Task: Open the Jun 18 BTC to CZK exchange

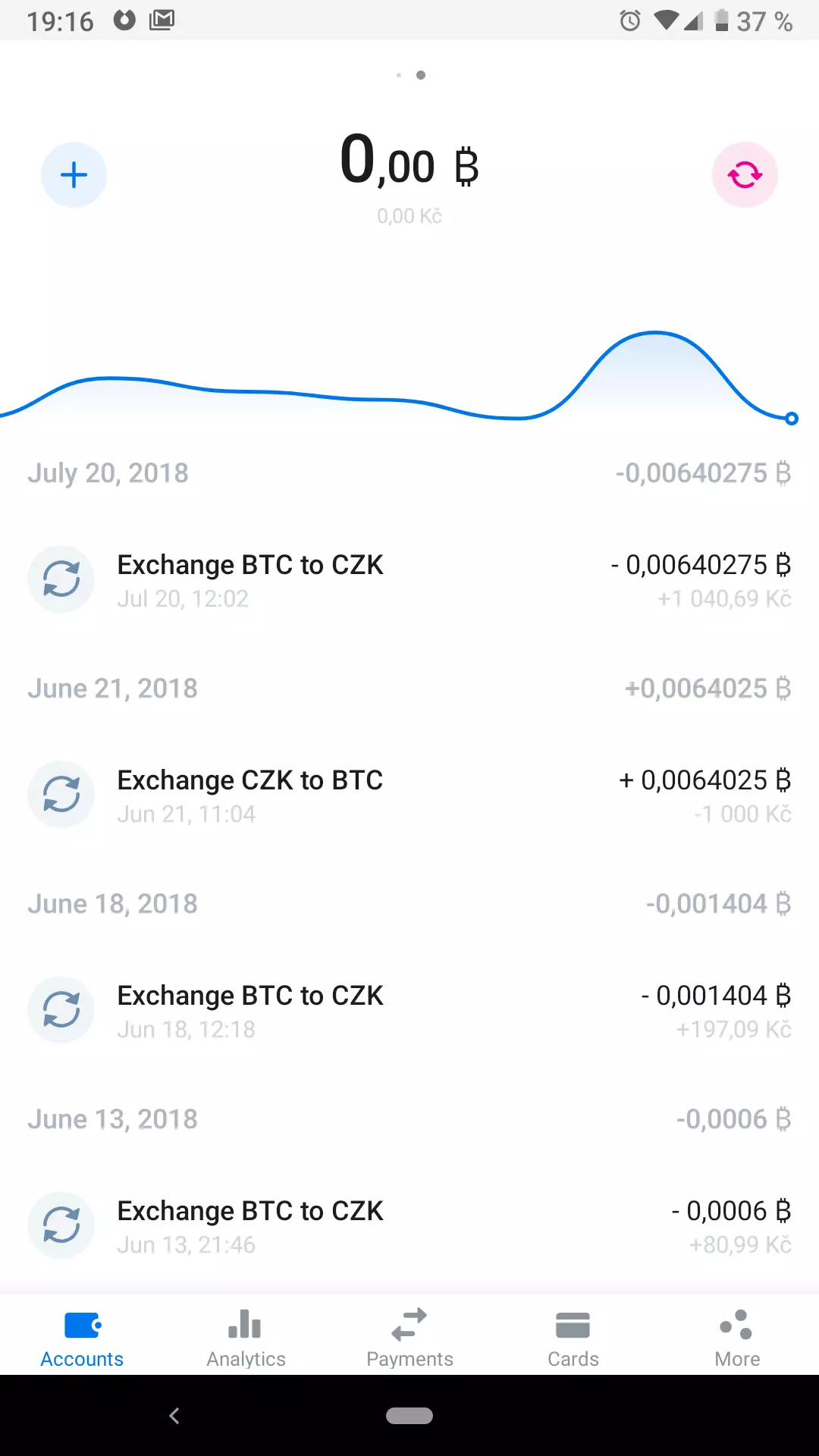Action: (x=409, y=1011)
